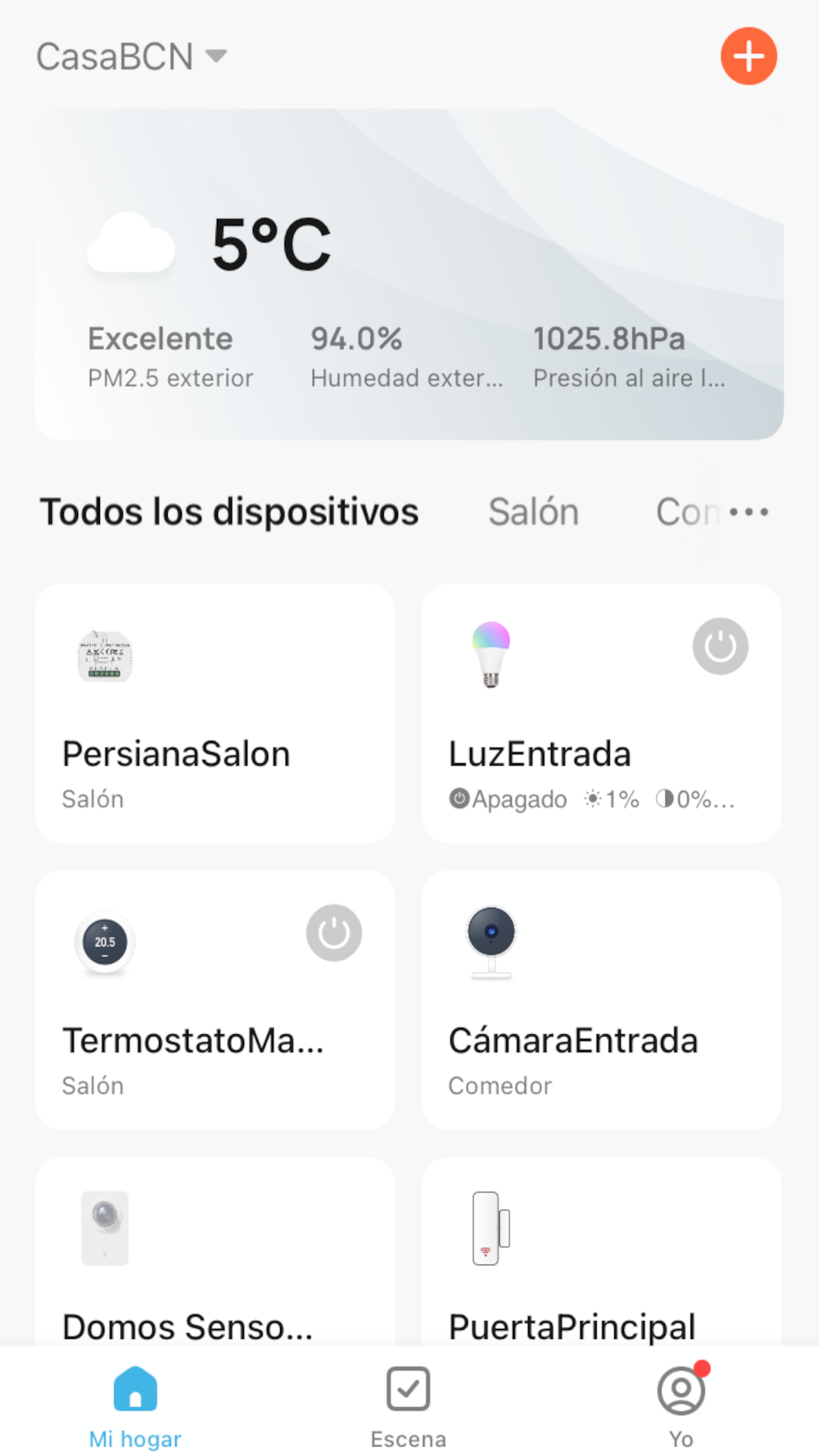Image resolution: width=819 pixels, height=1456 pixels.
Task: Open the CasaBCN home selector dropdown
Action: point(131,57)
